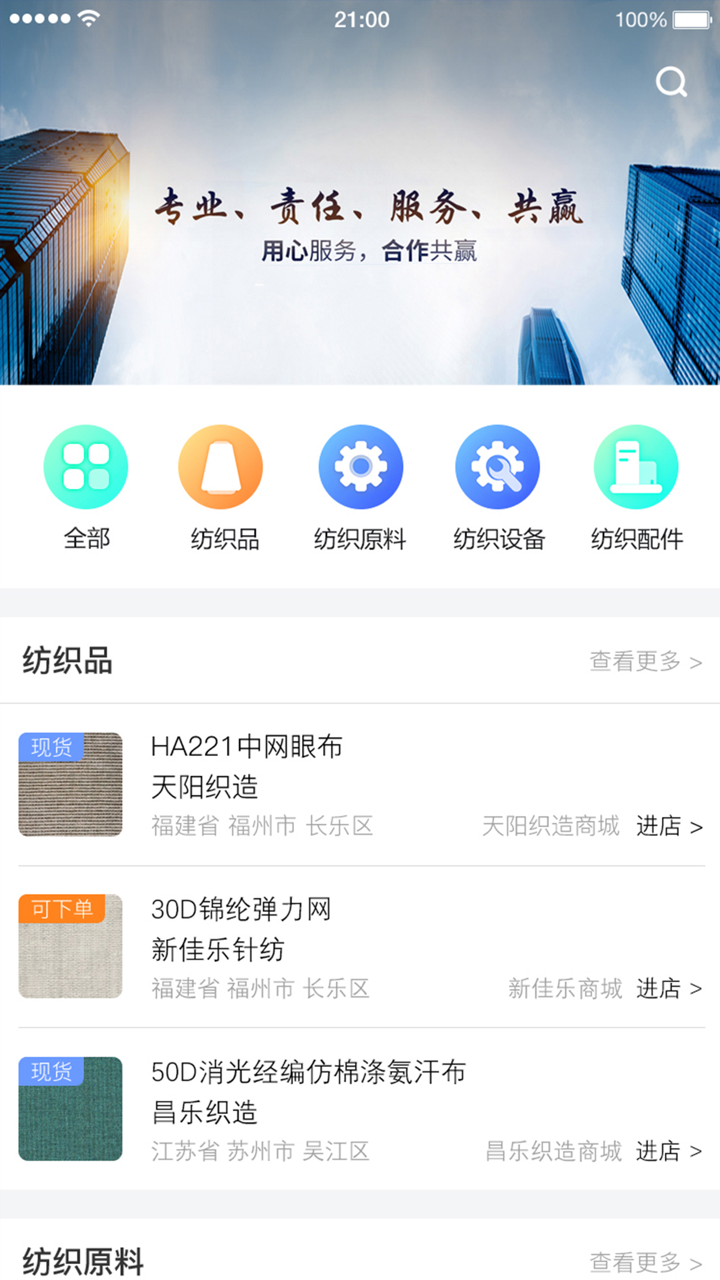View the green 50D消光经编仿棉涤氨汗布 image
The width and height of the screenshot is (720, 1280).
(70, 1108)
